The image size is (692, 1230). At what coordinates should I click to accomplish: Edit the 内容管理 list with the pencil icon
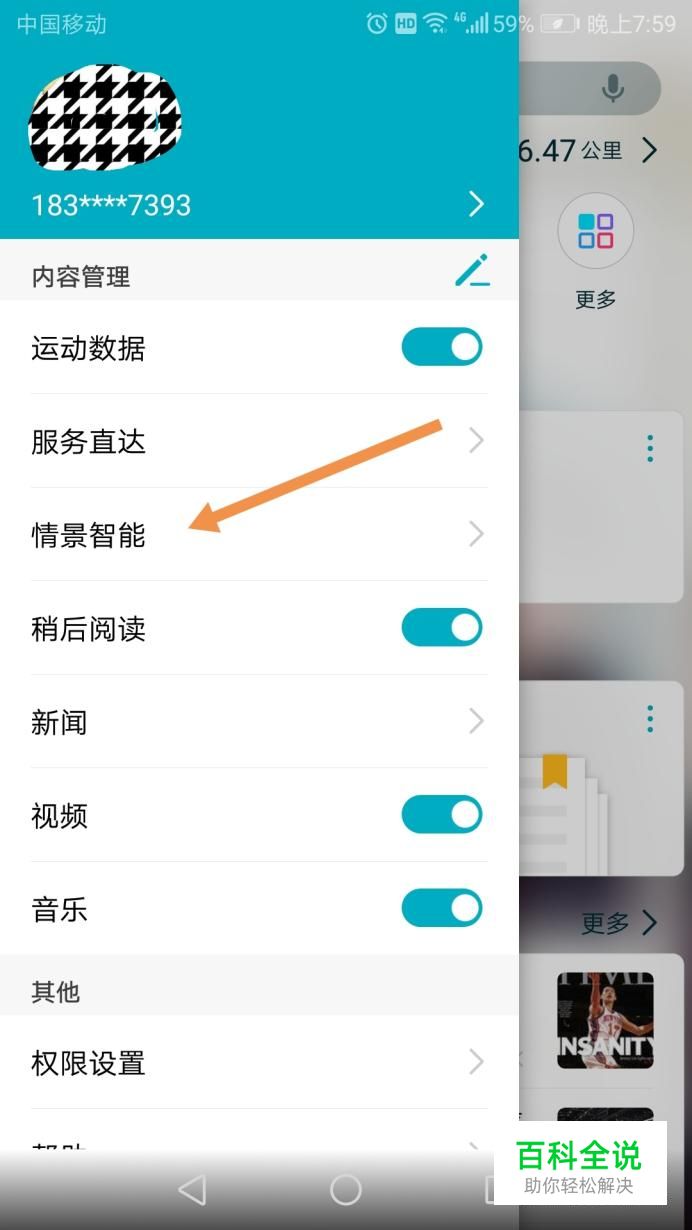(472, 271)
